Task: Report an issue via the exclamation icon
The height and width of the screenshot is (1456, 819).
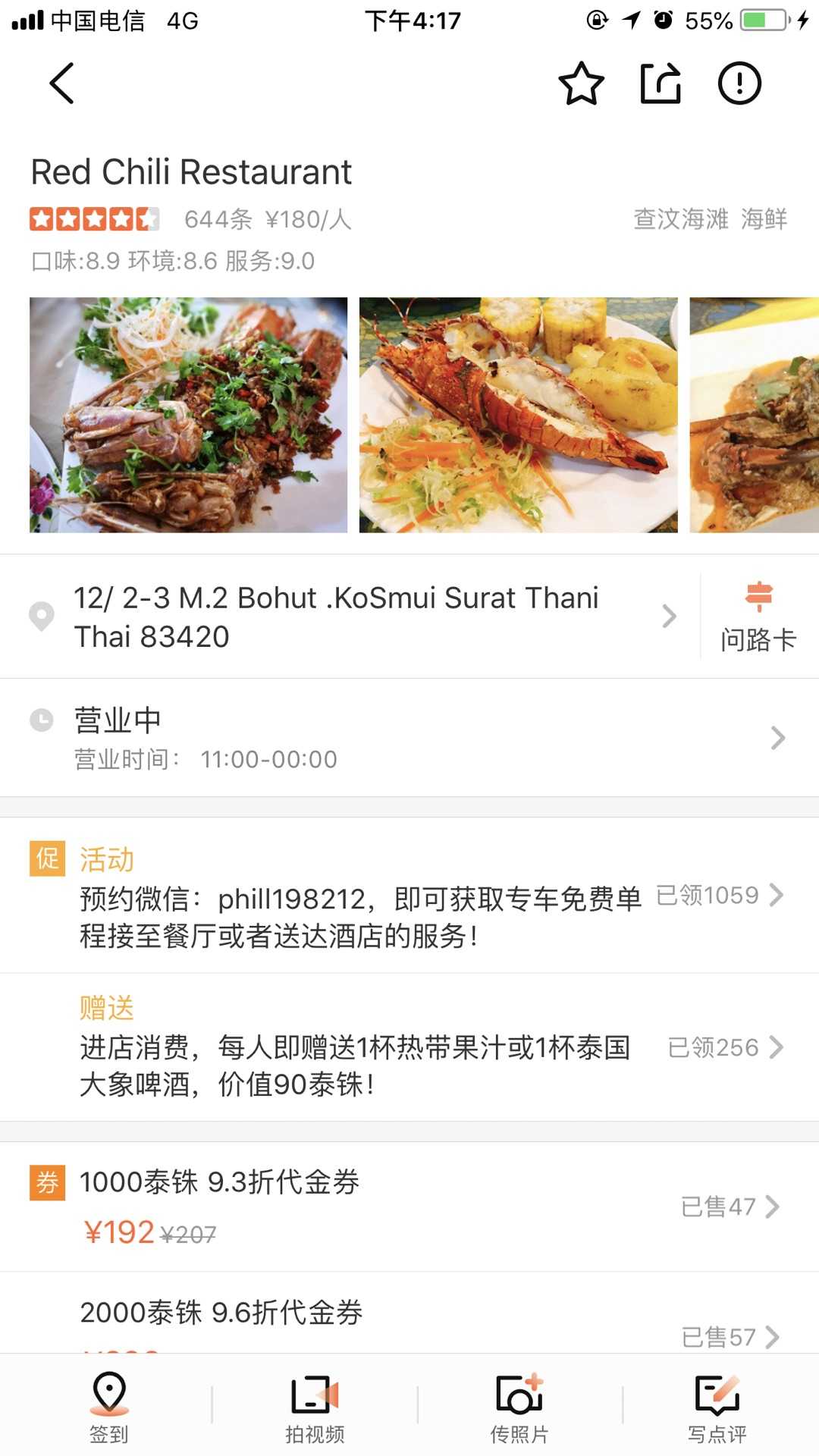Action: coord(739,83)
